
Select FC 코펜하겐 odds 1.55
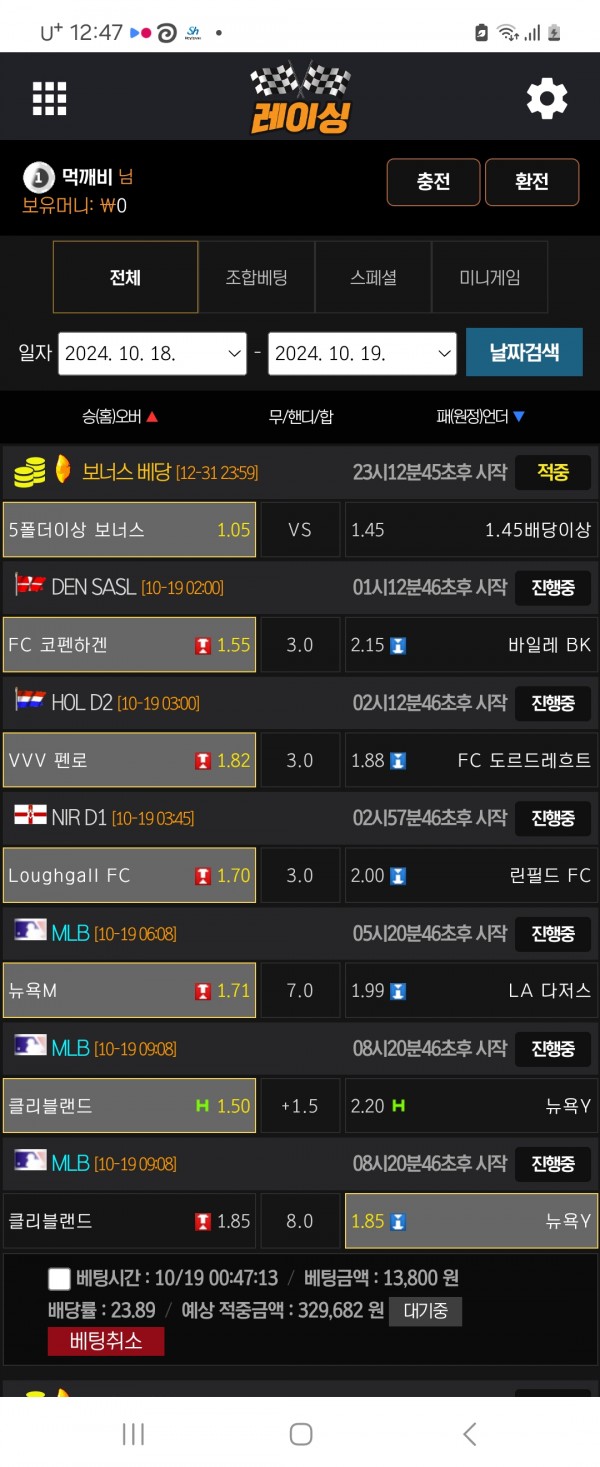(x=129, y=645)
